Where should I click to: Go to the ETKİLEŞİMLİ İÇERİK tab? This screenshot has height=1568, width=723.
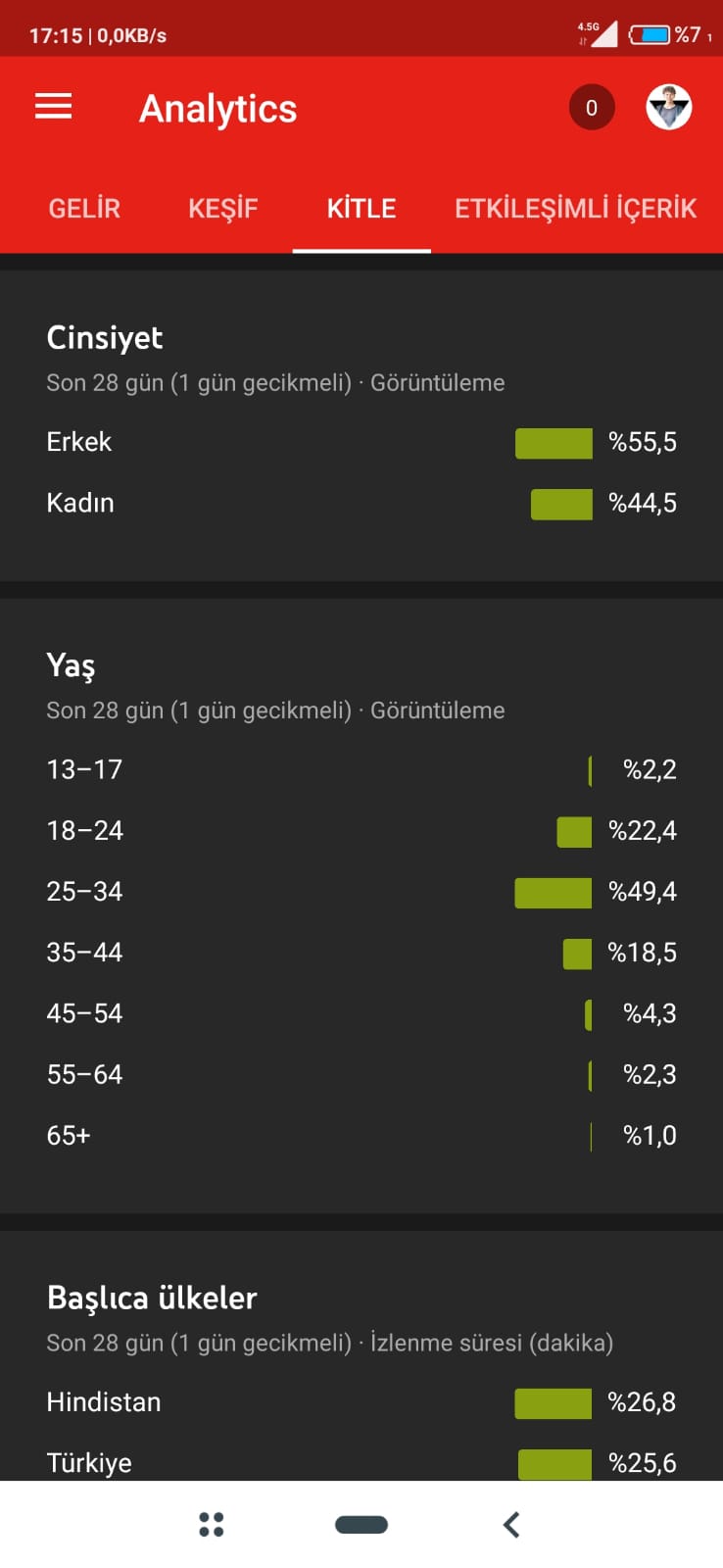point(576,209)
